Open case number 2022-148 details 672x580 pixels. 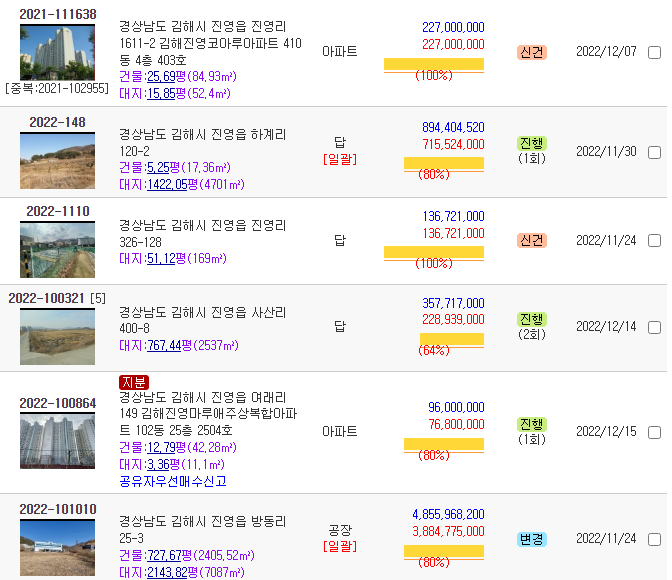pyautogui.click(x=57, y=123)
